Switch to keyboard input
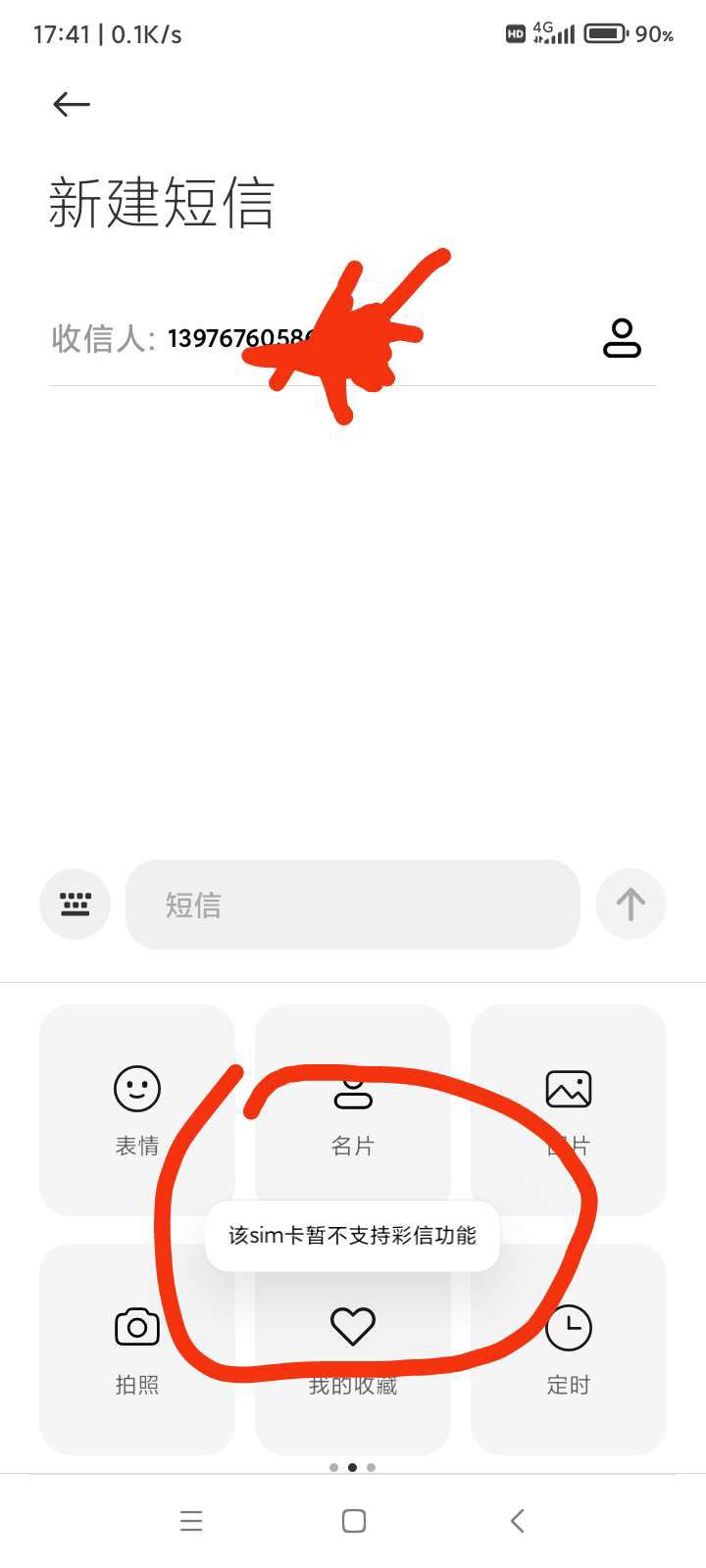The width and height of the screenshot is (706, 1568). [x=75, y=904]
